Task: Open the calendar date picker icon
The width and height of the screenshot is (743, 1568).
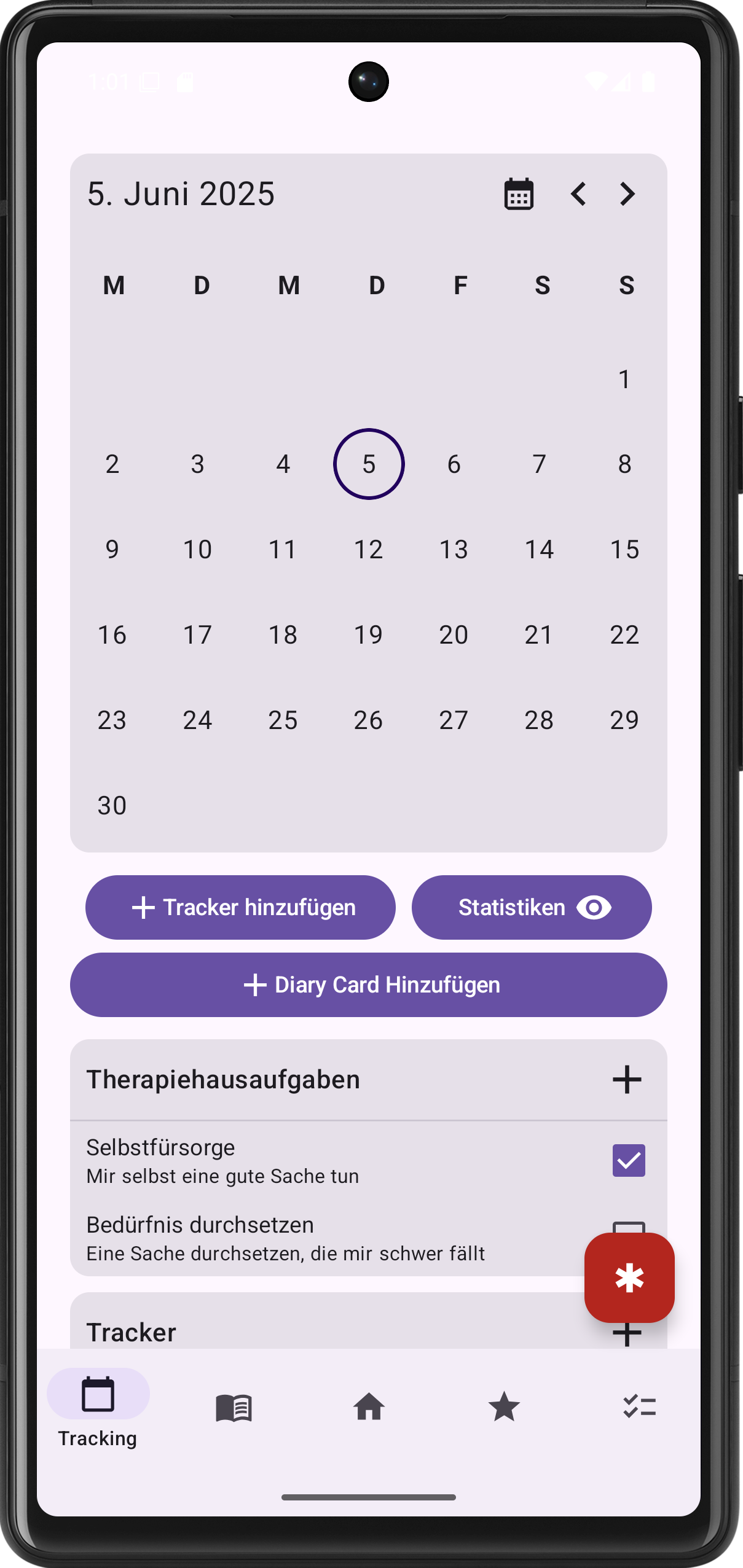Action: pos(519,194)
